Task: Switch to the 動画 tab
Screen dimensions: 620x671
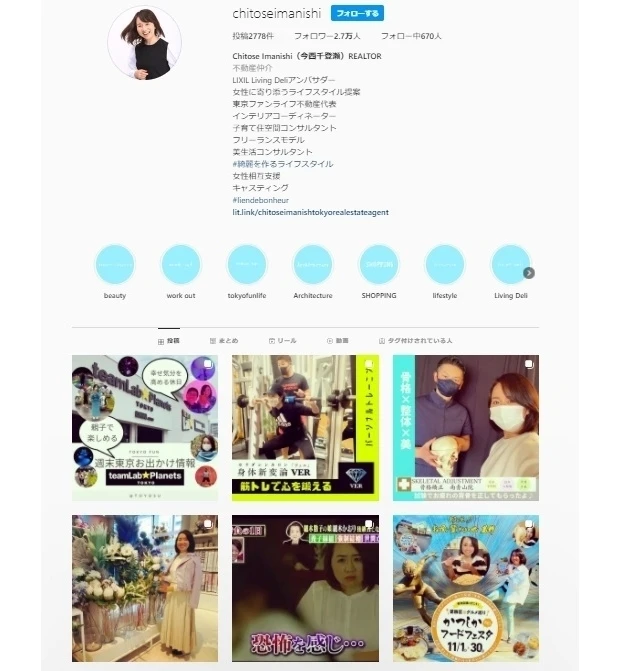Action: pos(337,340)
